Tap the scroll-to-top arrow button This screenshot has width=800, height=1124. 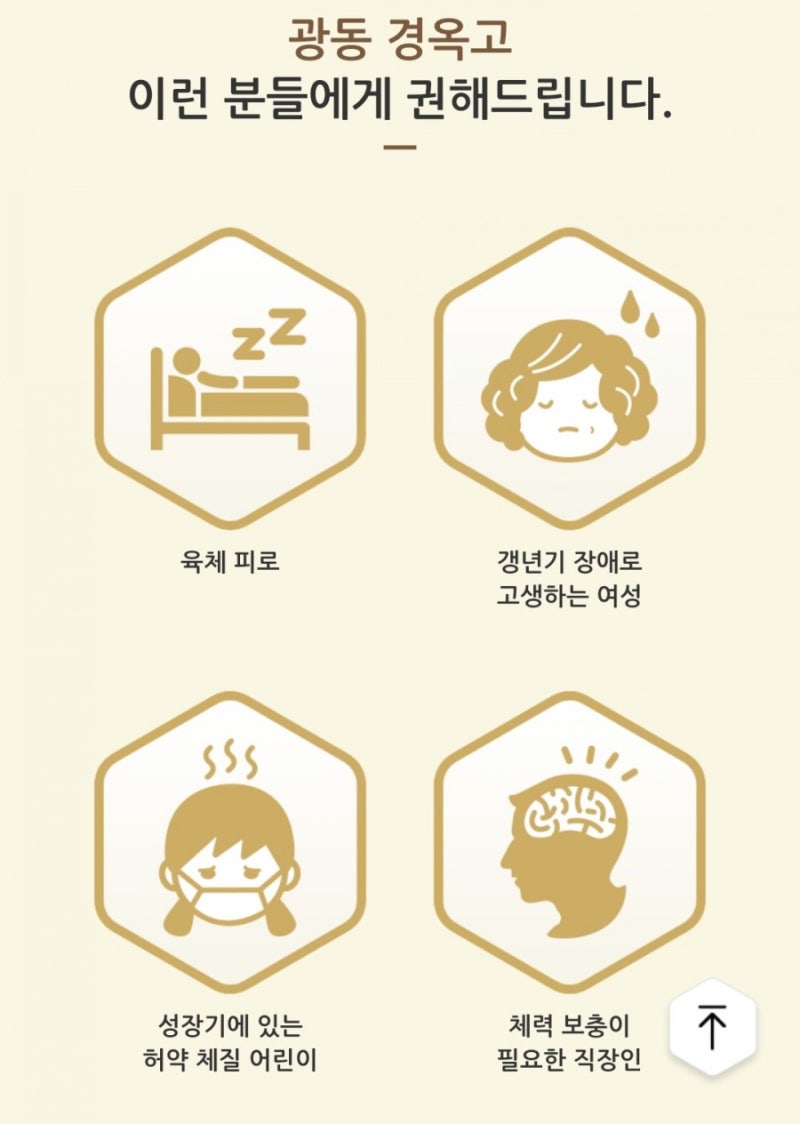coord(711,1026)
